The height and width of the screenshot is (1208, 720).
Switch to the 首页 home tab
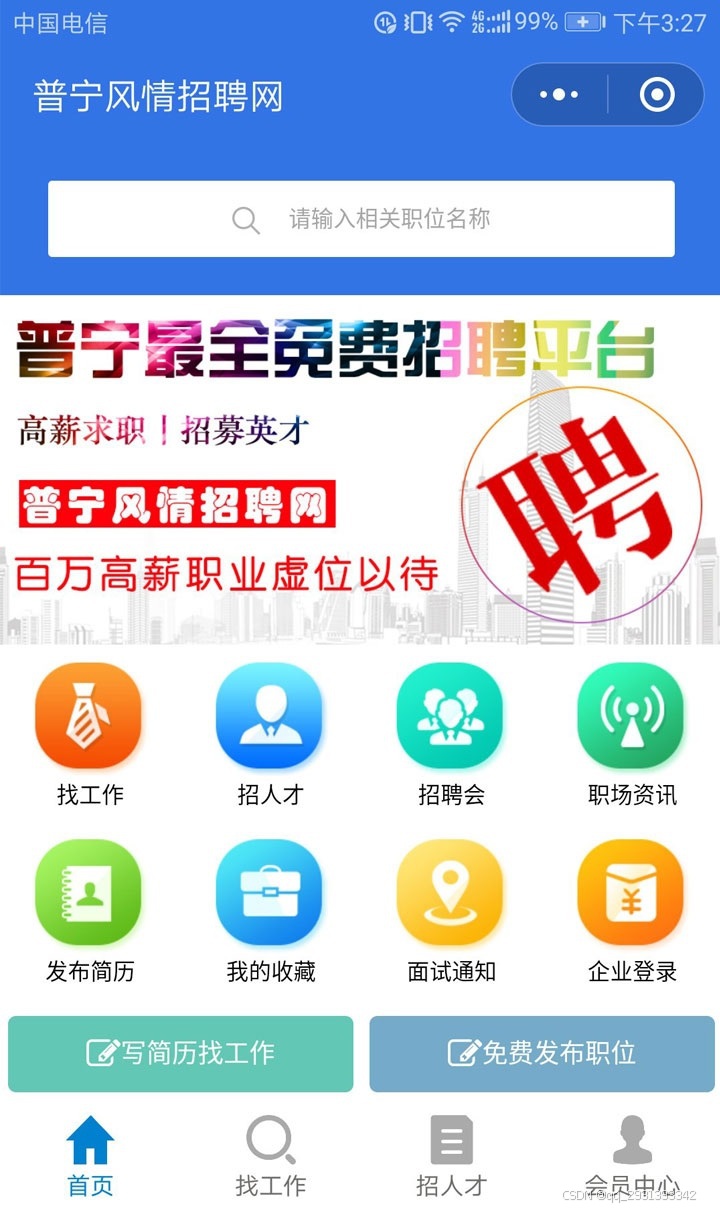coord(90,1157)
